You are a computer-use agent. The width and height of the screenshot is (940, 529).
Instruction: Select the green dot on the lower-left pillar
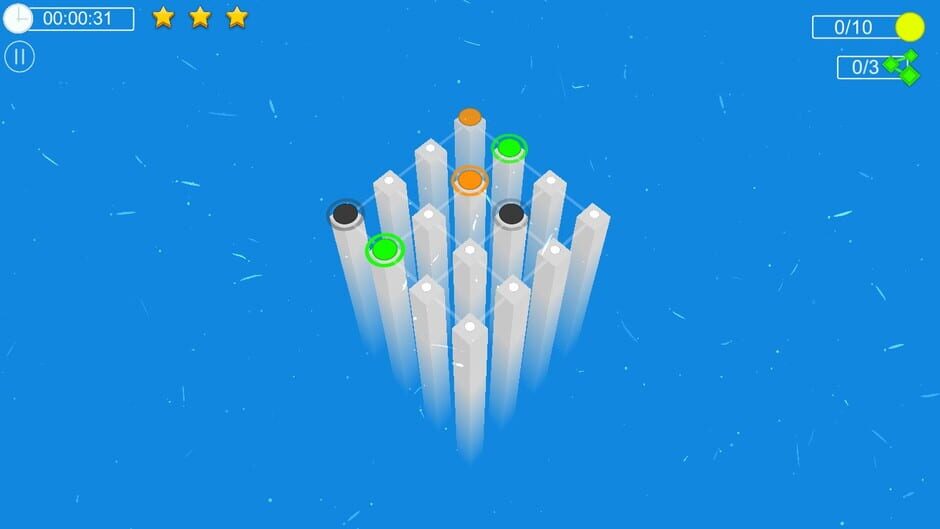tap(385, 250)
